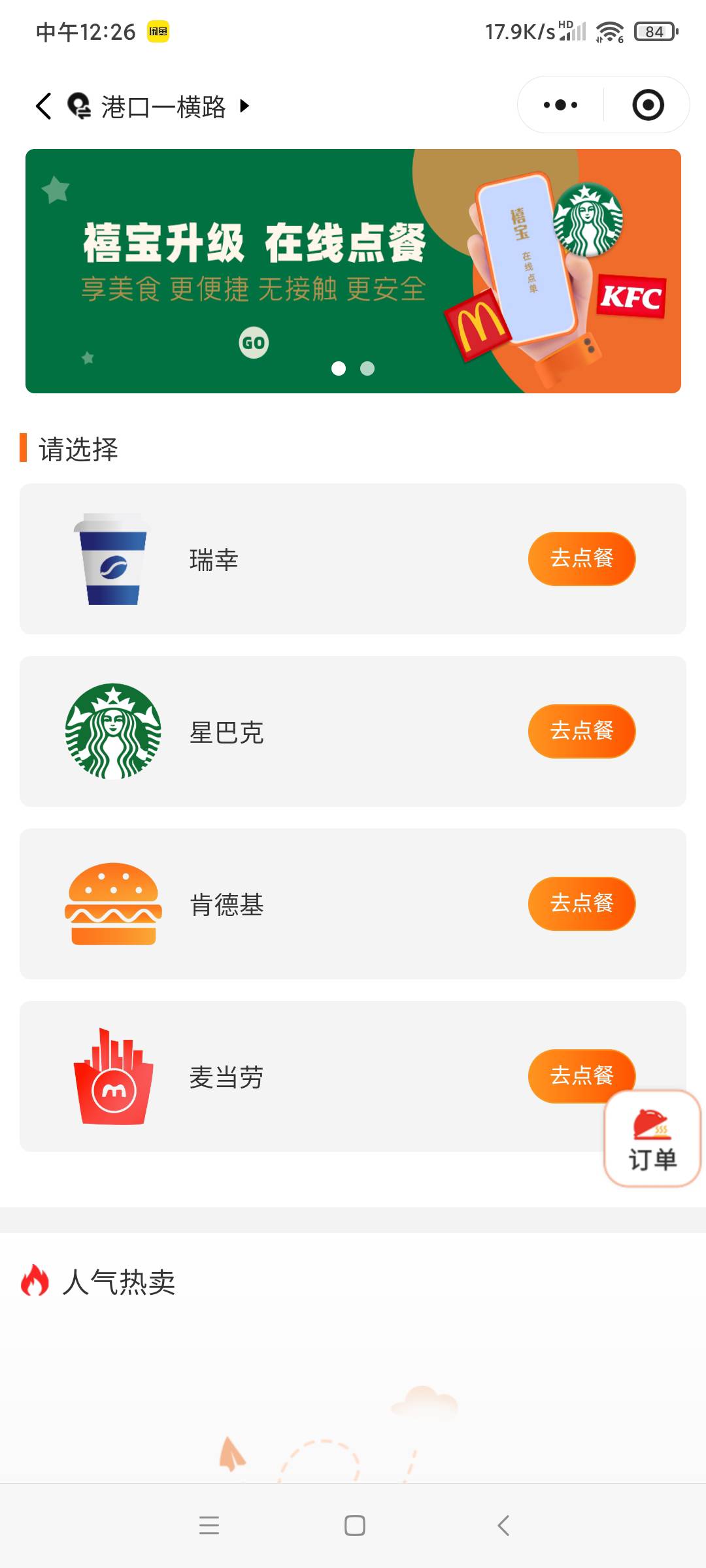Open the 禧宝升级 在线点餐 banner
This screenshot has width=706, height=1568.
353,271
